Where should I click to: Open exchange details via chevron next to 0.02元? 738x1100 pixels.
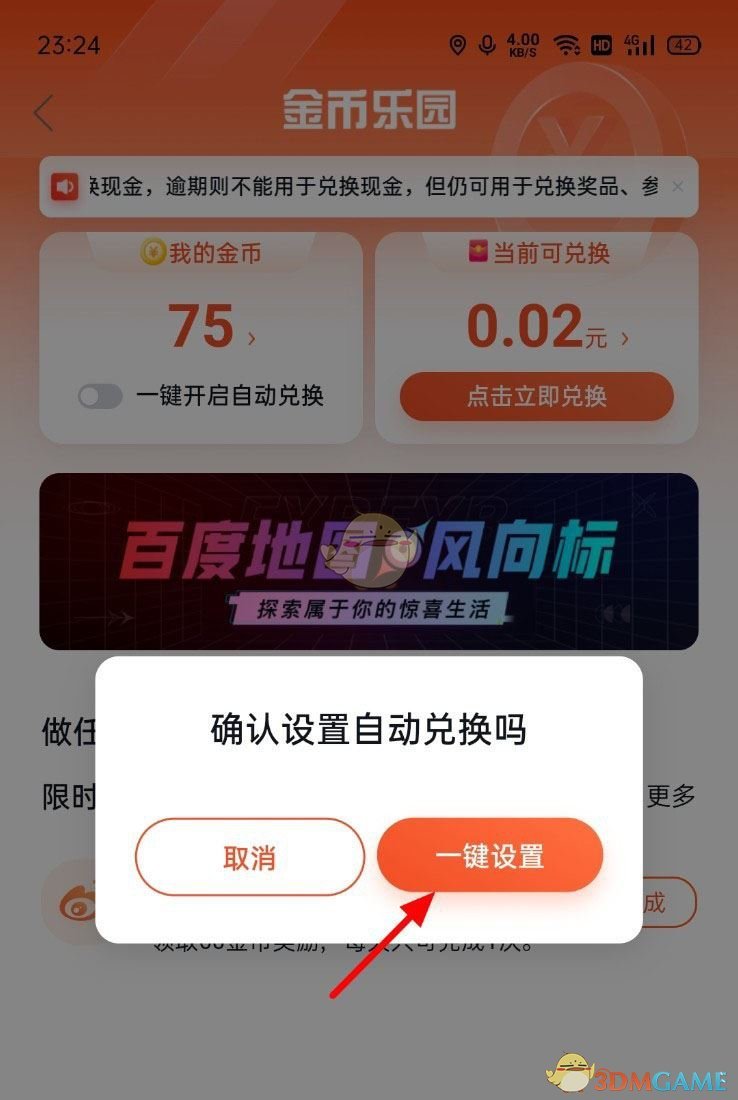pyautogui.click(x=624, y=338)
